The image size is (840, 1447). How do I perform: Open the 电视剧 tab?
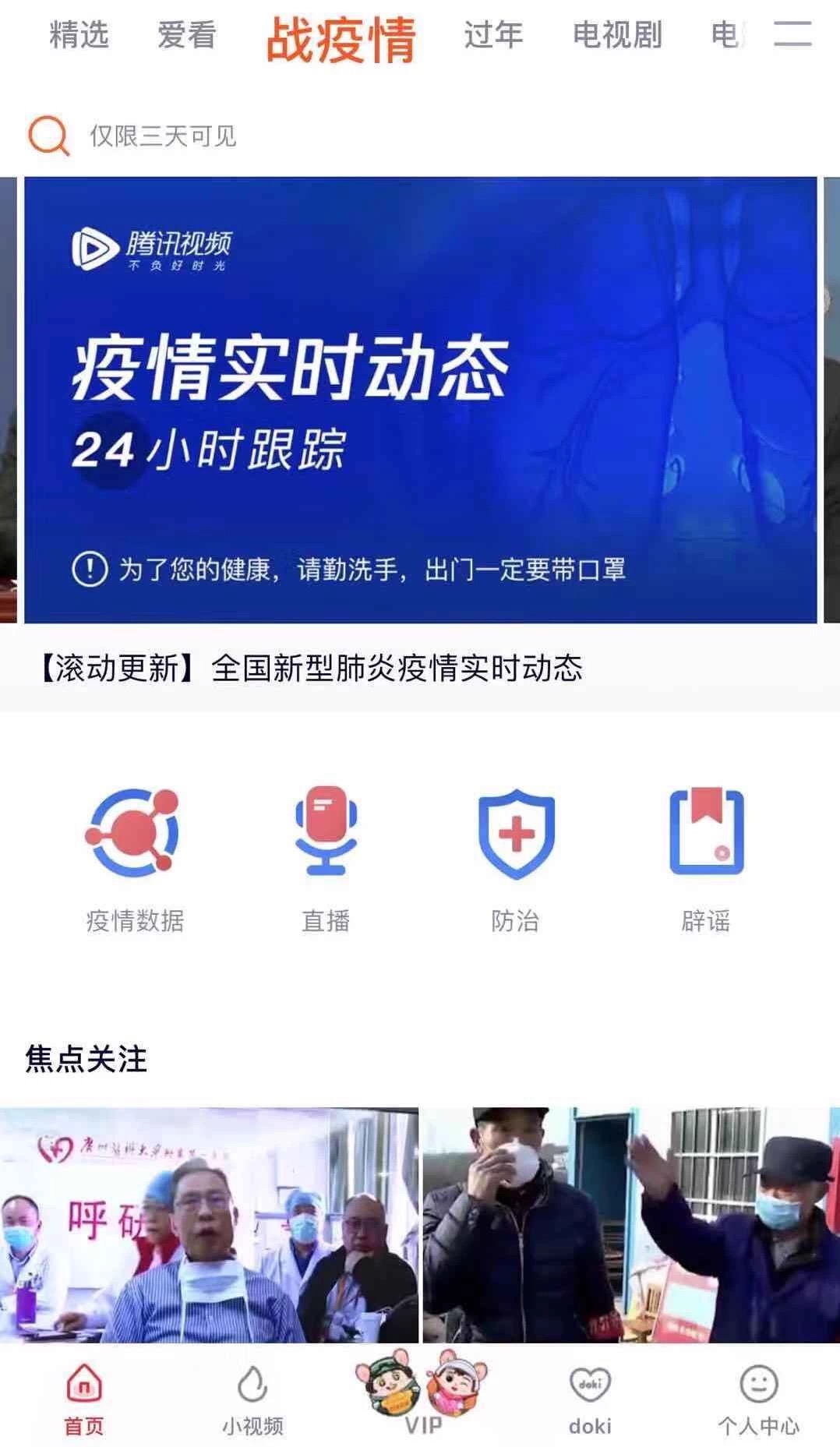point(616,36)
